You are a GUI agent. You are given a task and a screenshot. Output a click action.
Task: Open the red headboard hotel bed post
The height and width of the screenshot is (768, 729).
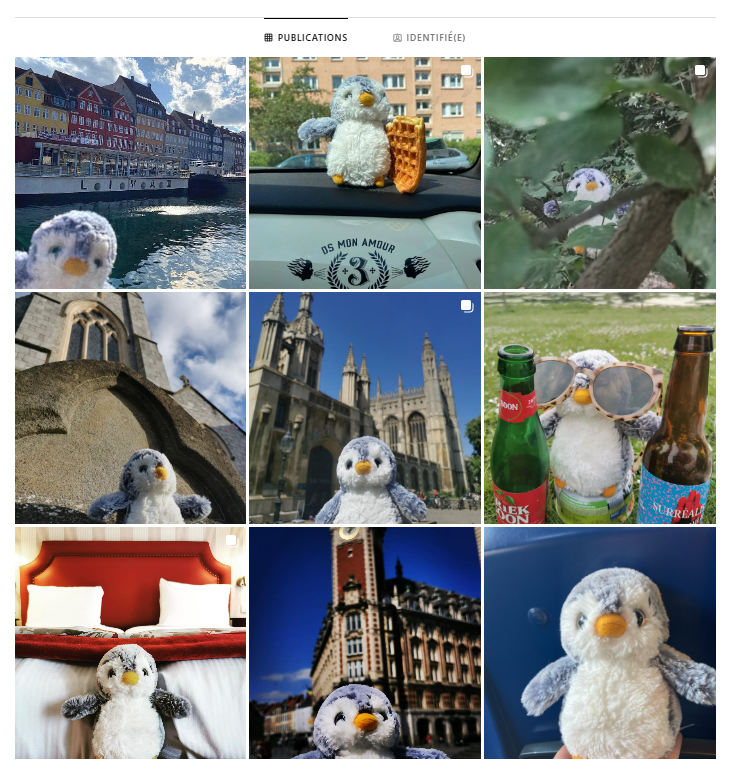tap(130, 643)
